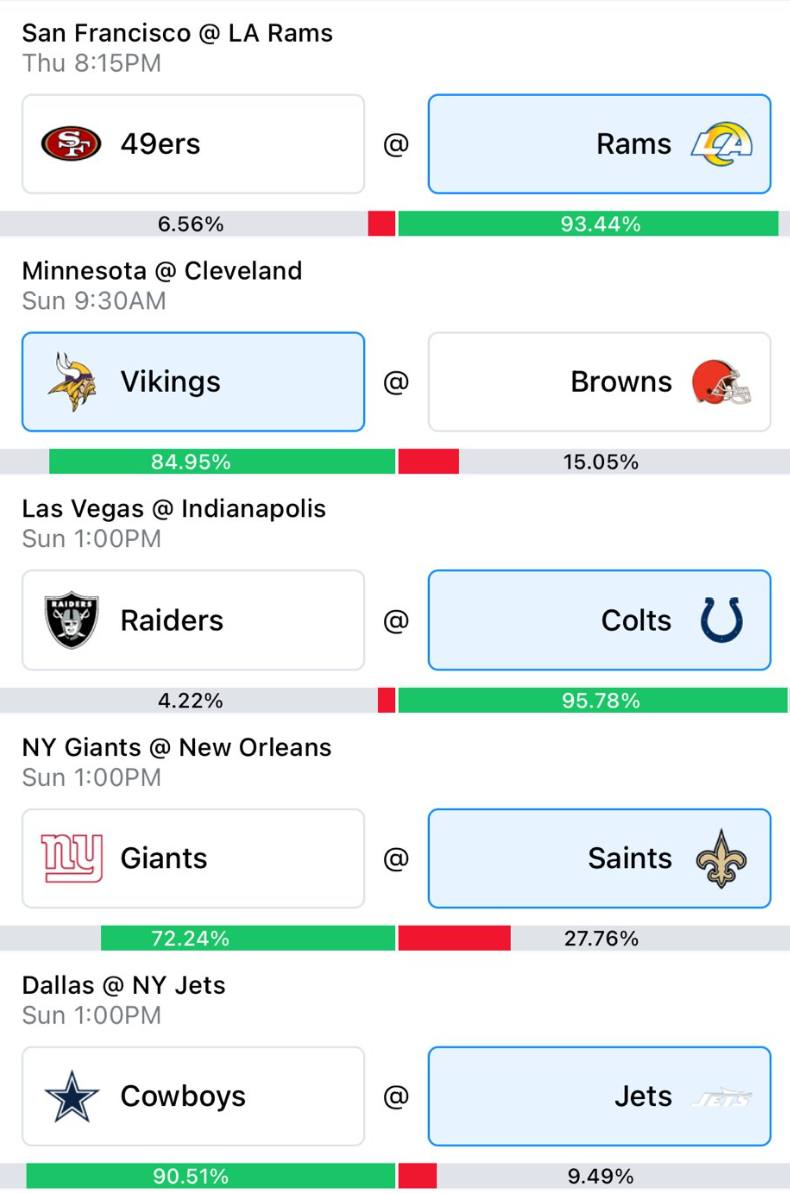
Task: Select the Saints team button
Action: point(600,858)
